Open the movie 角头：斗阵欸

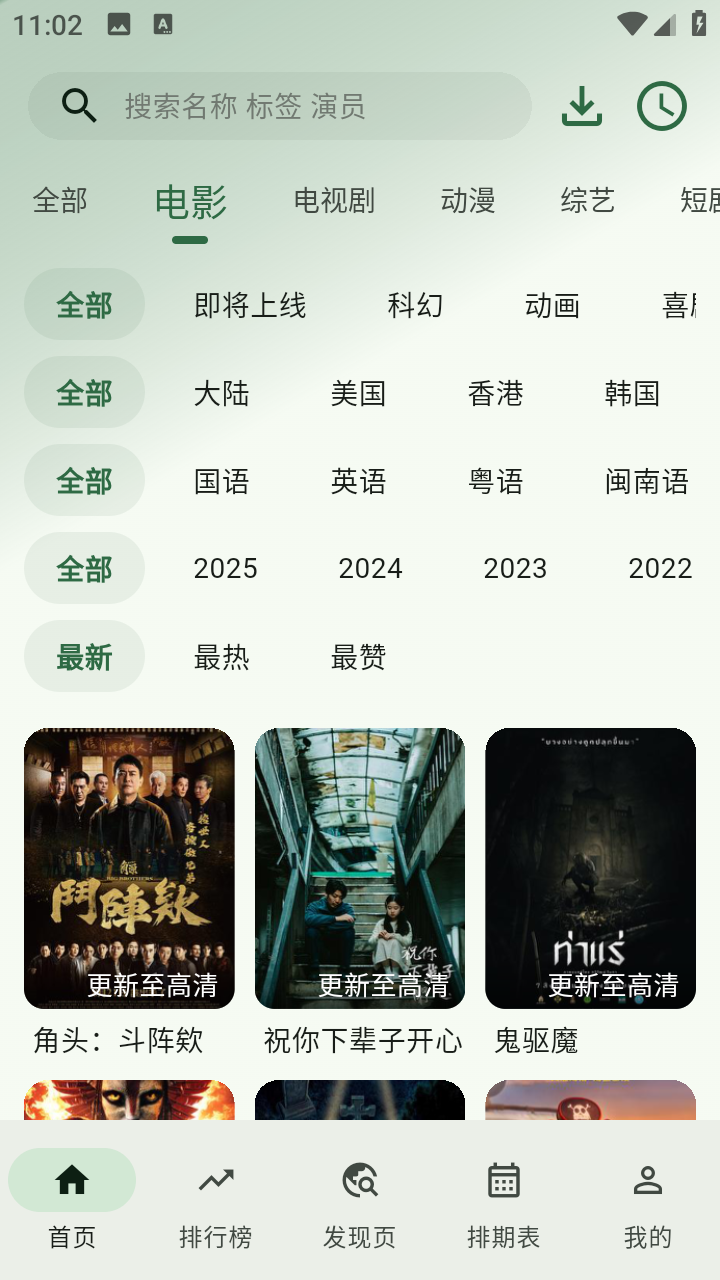(128, 867)
